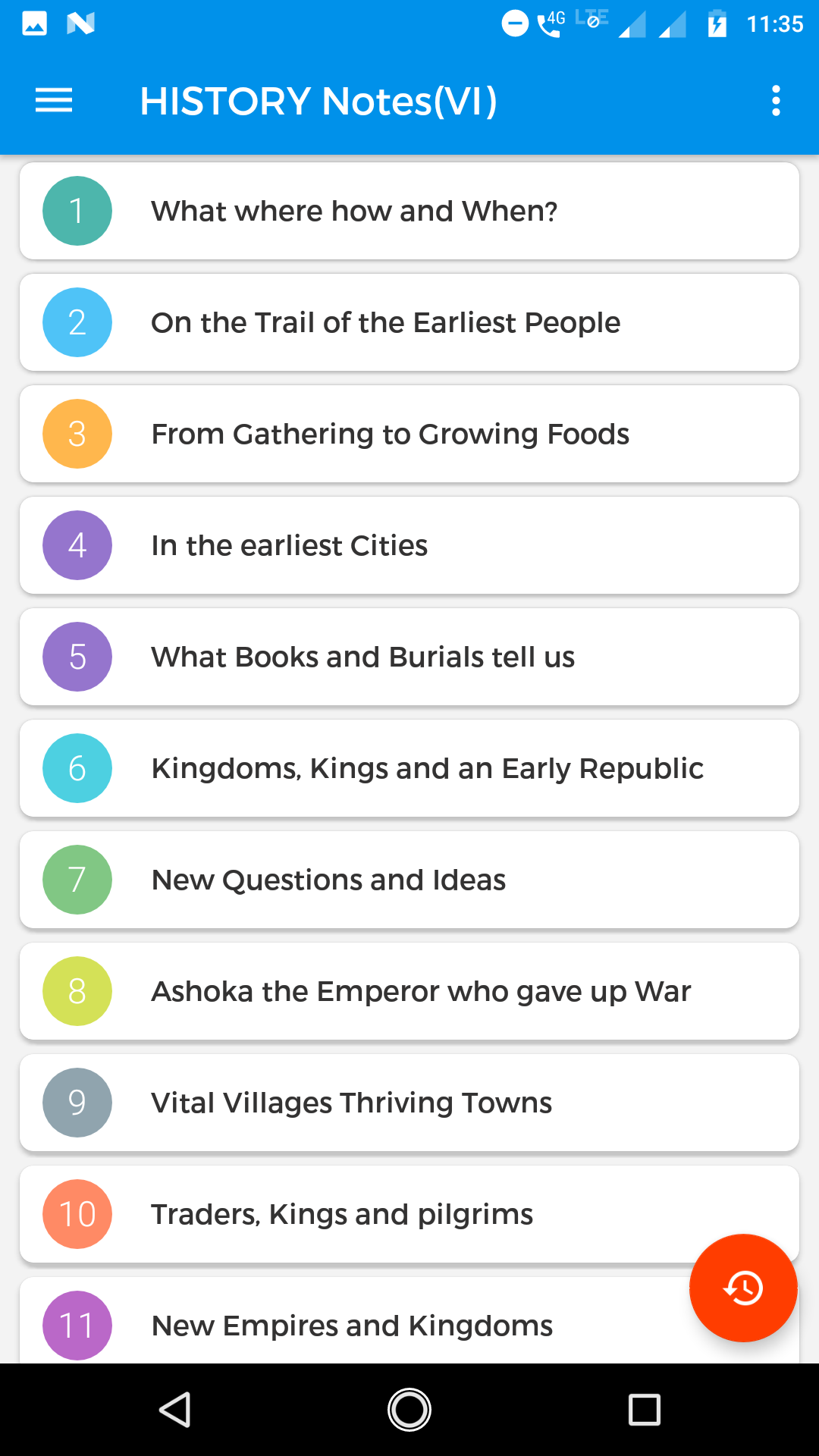
Task: Open Kingdoms, Kings and an Early Republic
Action: (x=409, y=768)
